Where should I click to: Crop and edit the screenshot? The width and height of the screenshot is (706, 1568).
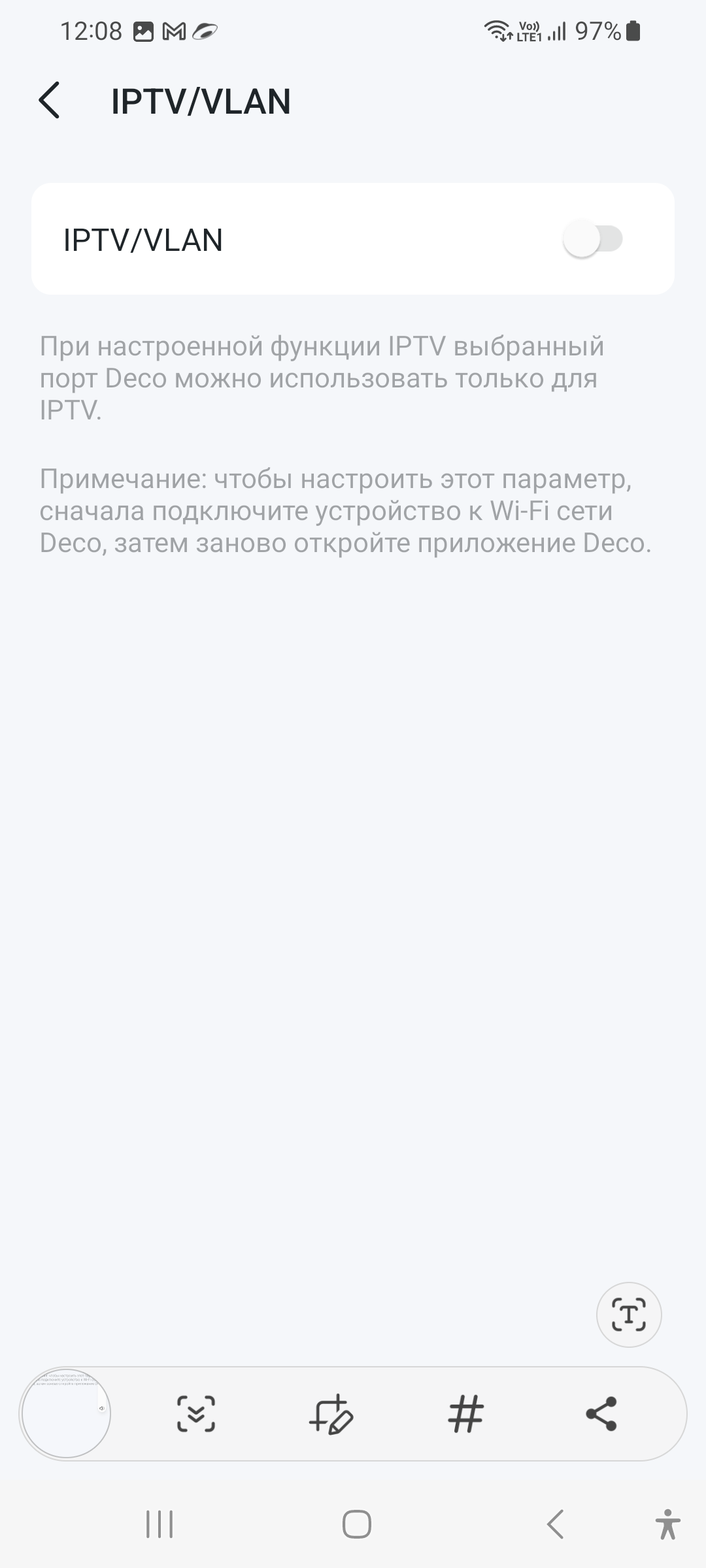click(x=331, y=1413)
